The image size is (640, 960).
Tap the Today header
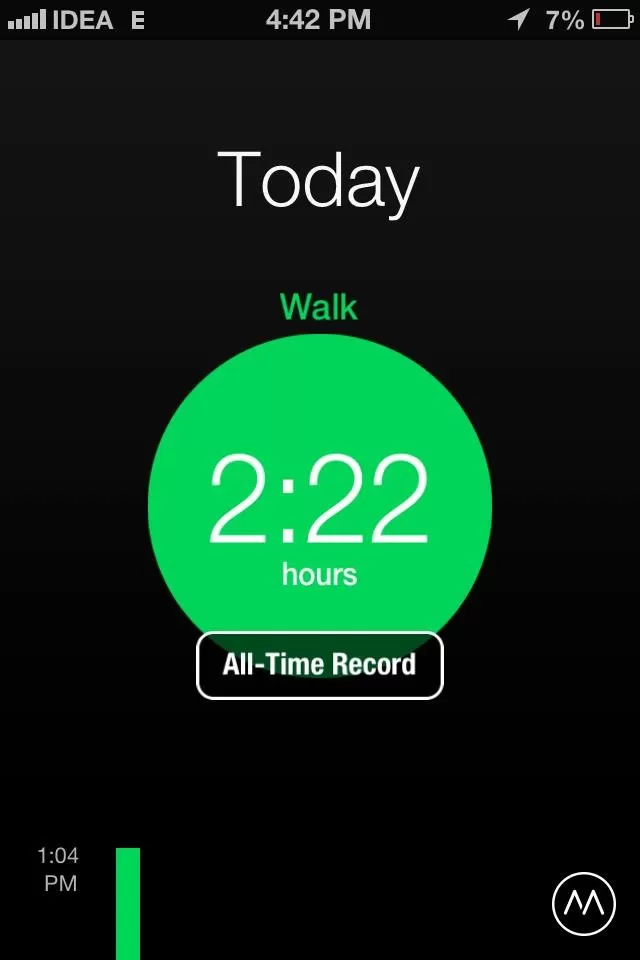click(319, 182)
